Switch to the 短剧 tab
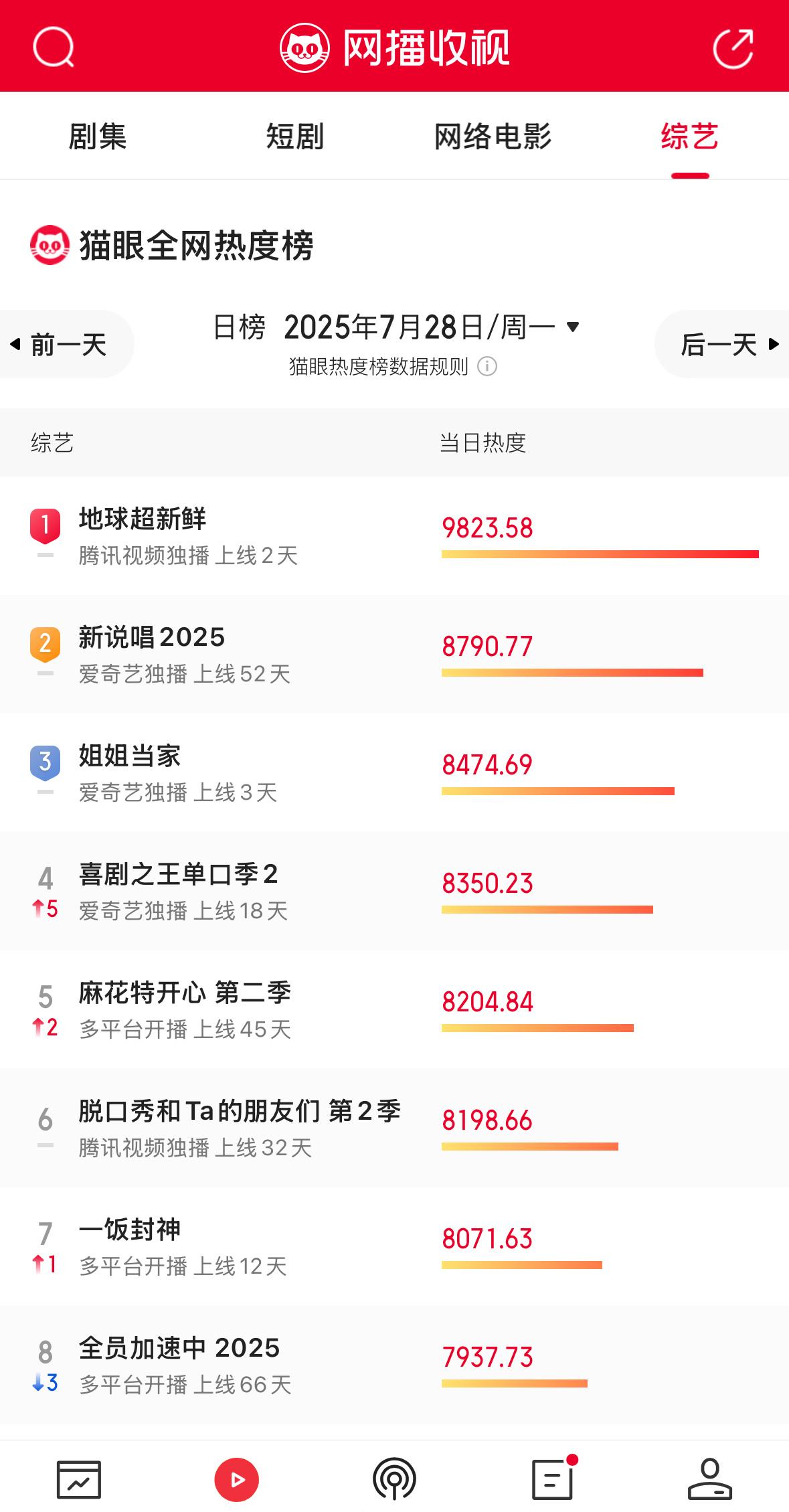Viewport: 789px width, 1512px height. point(295,137)
